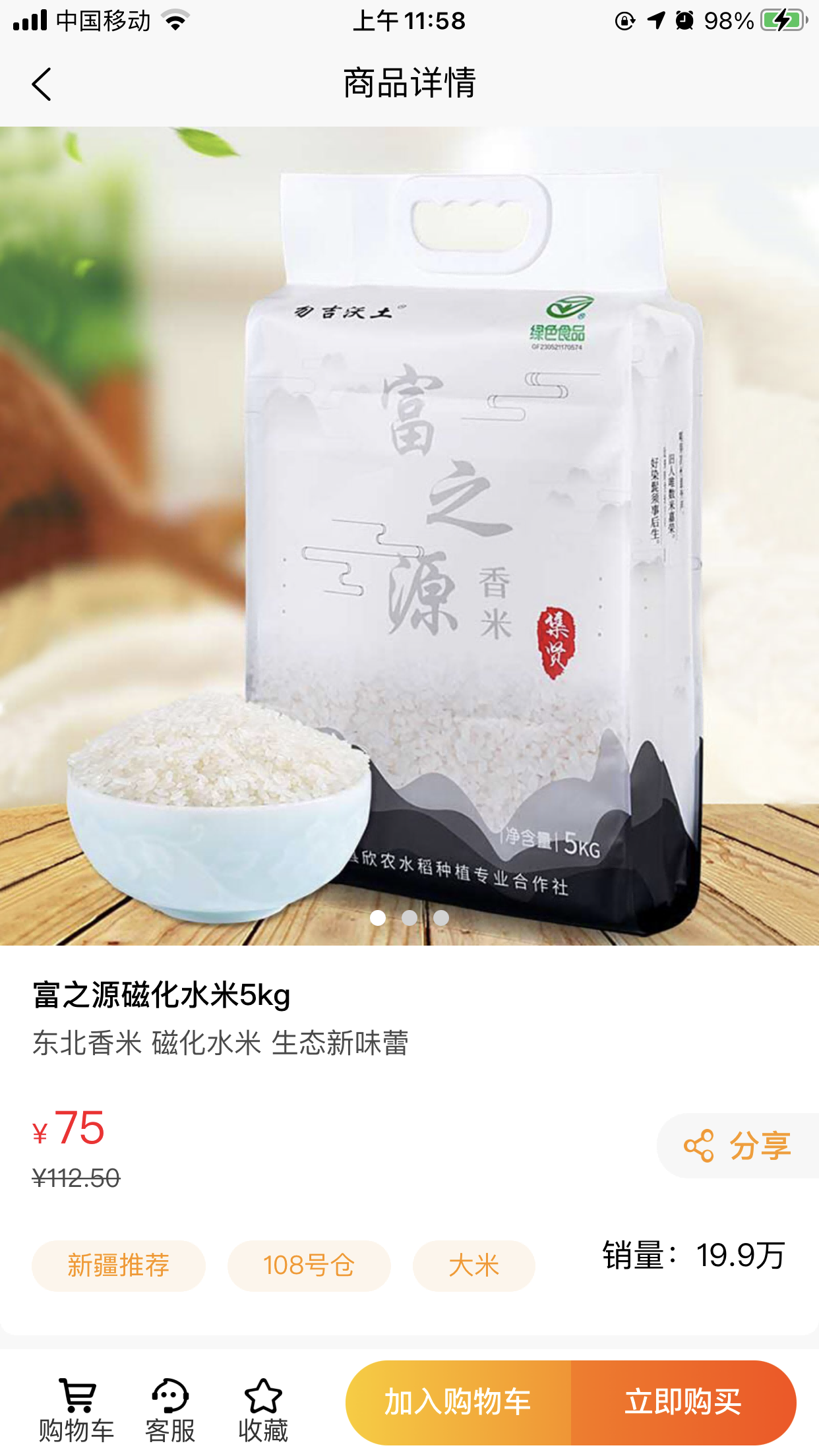Open the shopping cart
Image resolution: width=819 pixels, height=1456 pixels.
click(76, 1409)
